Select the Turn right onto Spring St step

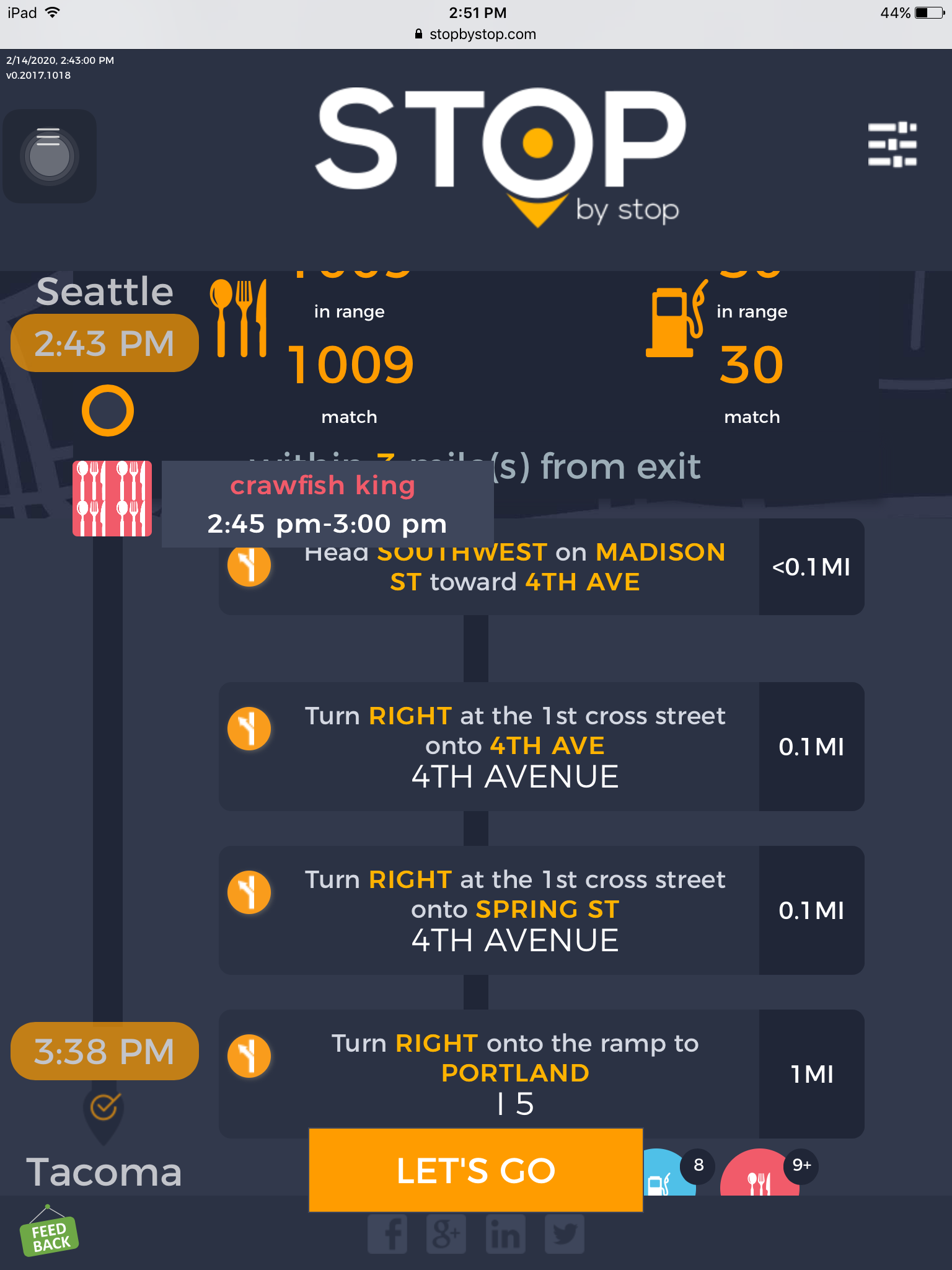514,910
